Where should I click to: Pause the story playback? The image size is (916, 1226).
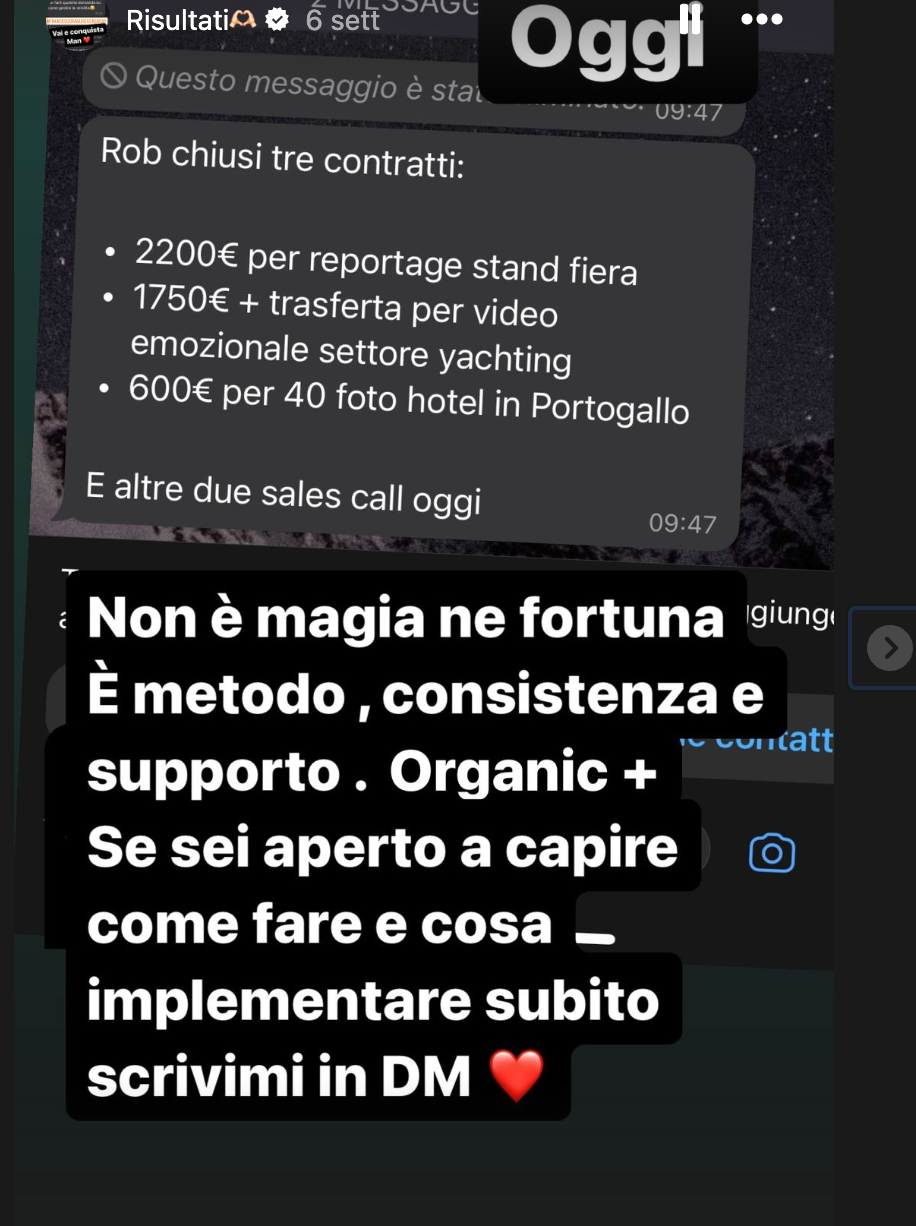(x=690, y=19)
